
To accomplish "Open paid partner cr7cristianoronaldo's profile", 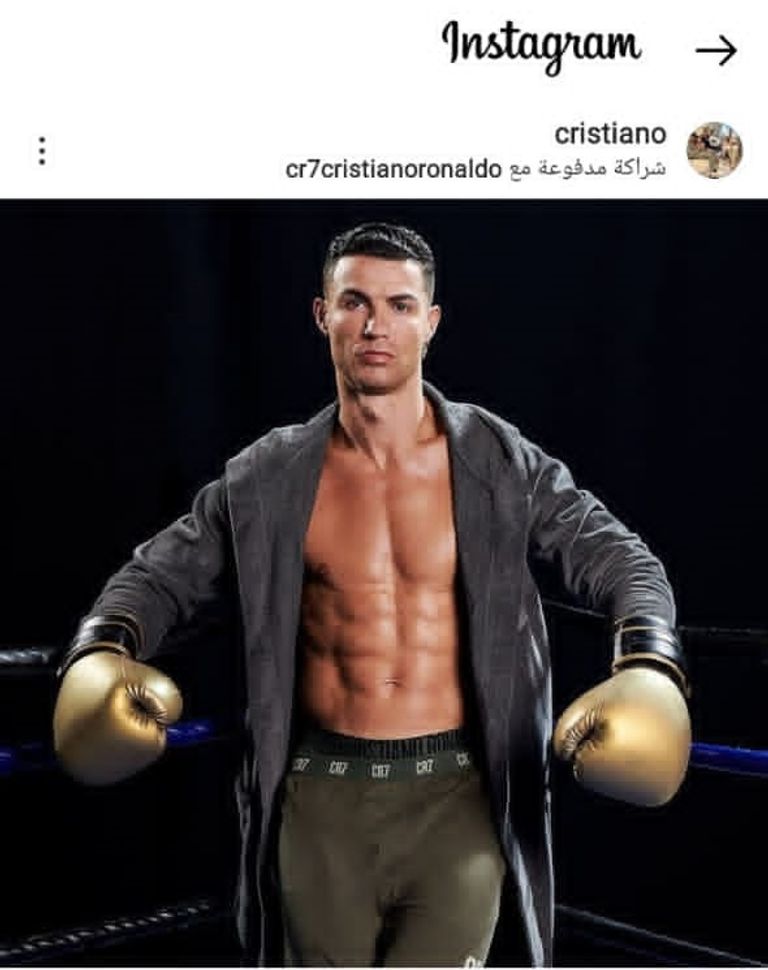I will 392,168.
